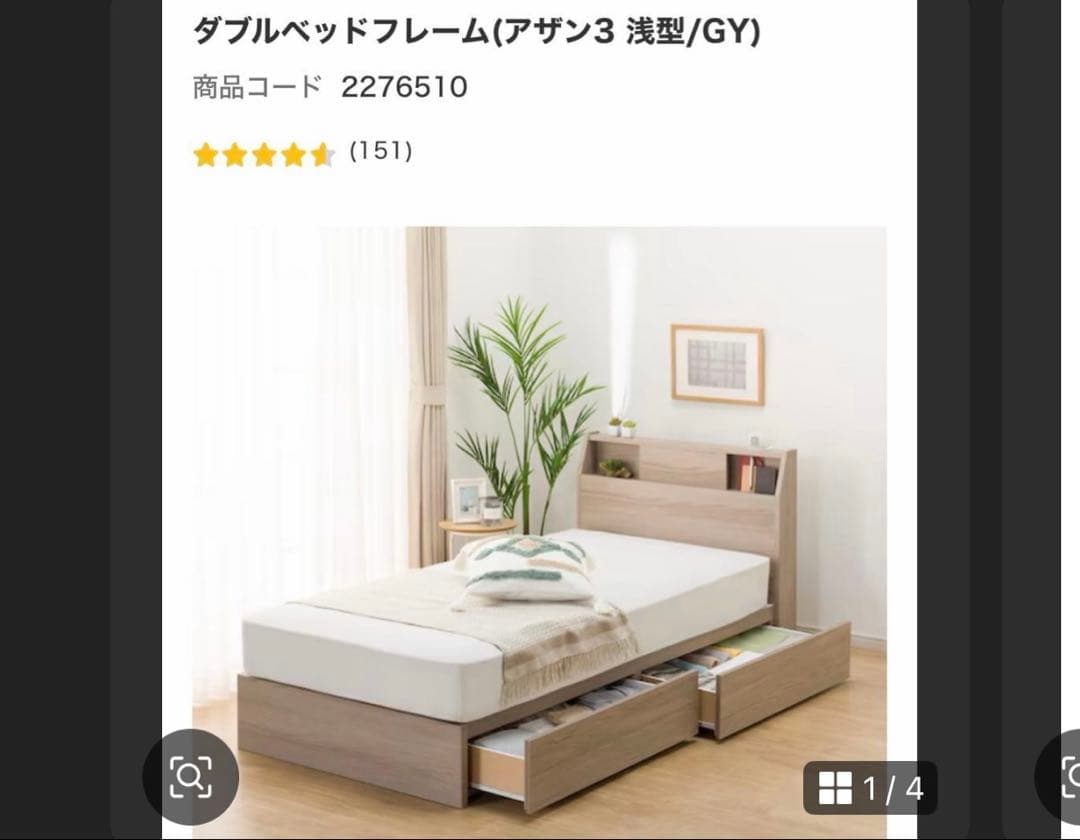The width and height of the screenshot is (1080, 840).
Task: View the 151 customer reviews
Action: click(x=380, y=152)
